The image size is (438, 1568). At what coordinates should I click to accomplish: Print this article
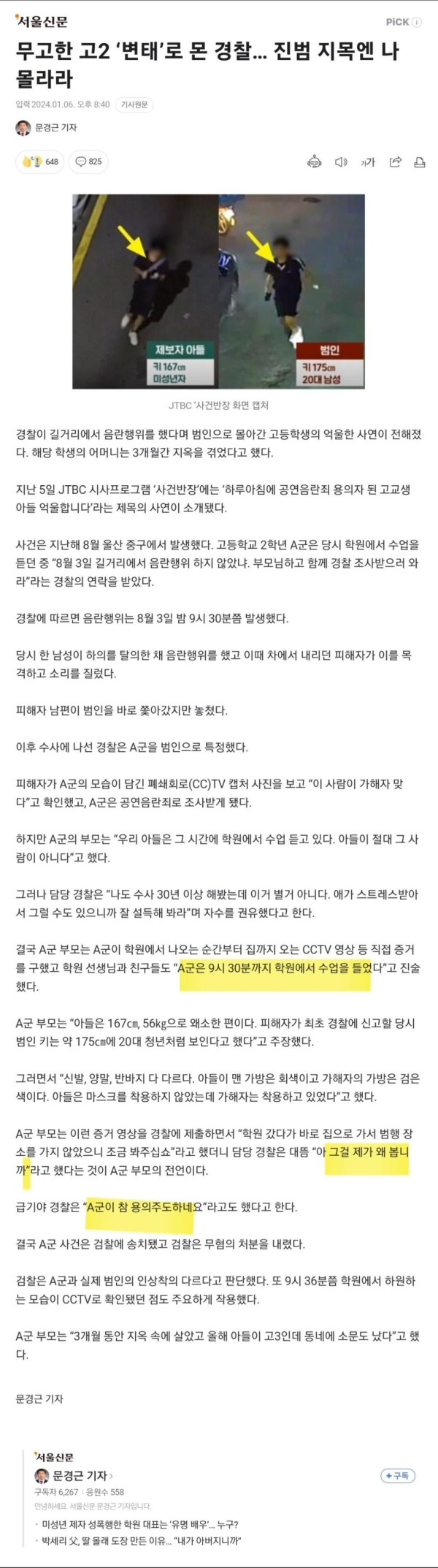419,162
